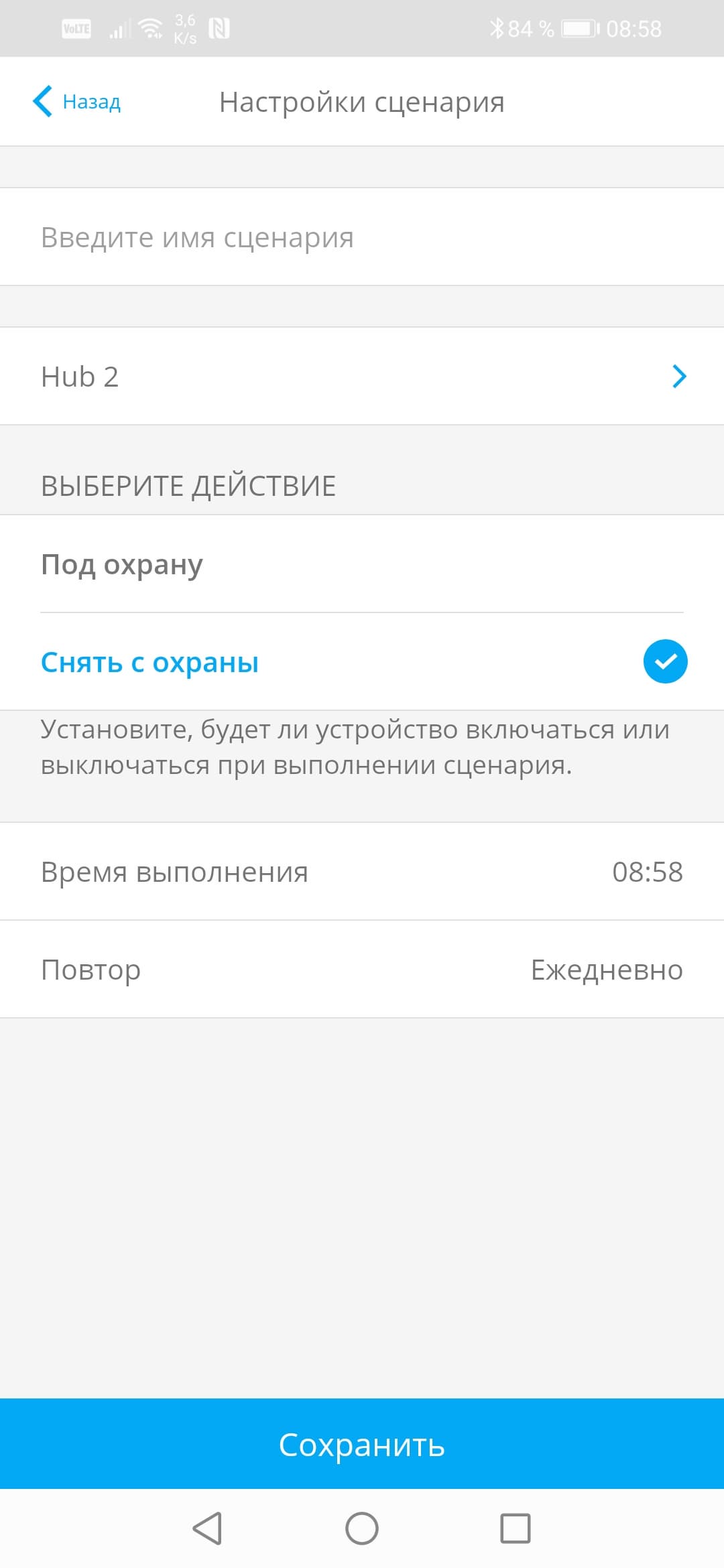Viewport: 724px width, 1568px height.
Task: Tap the scenario name input field
Action: [362, 237]
